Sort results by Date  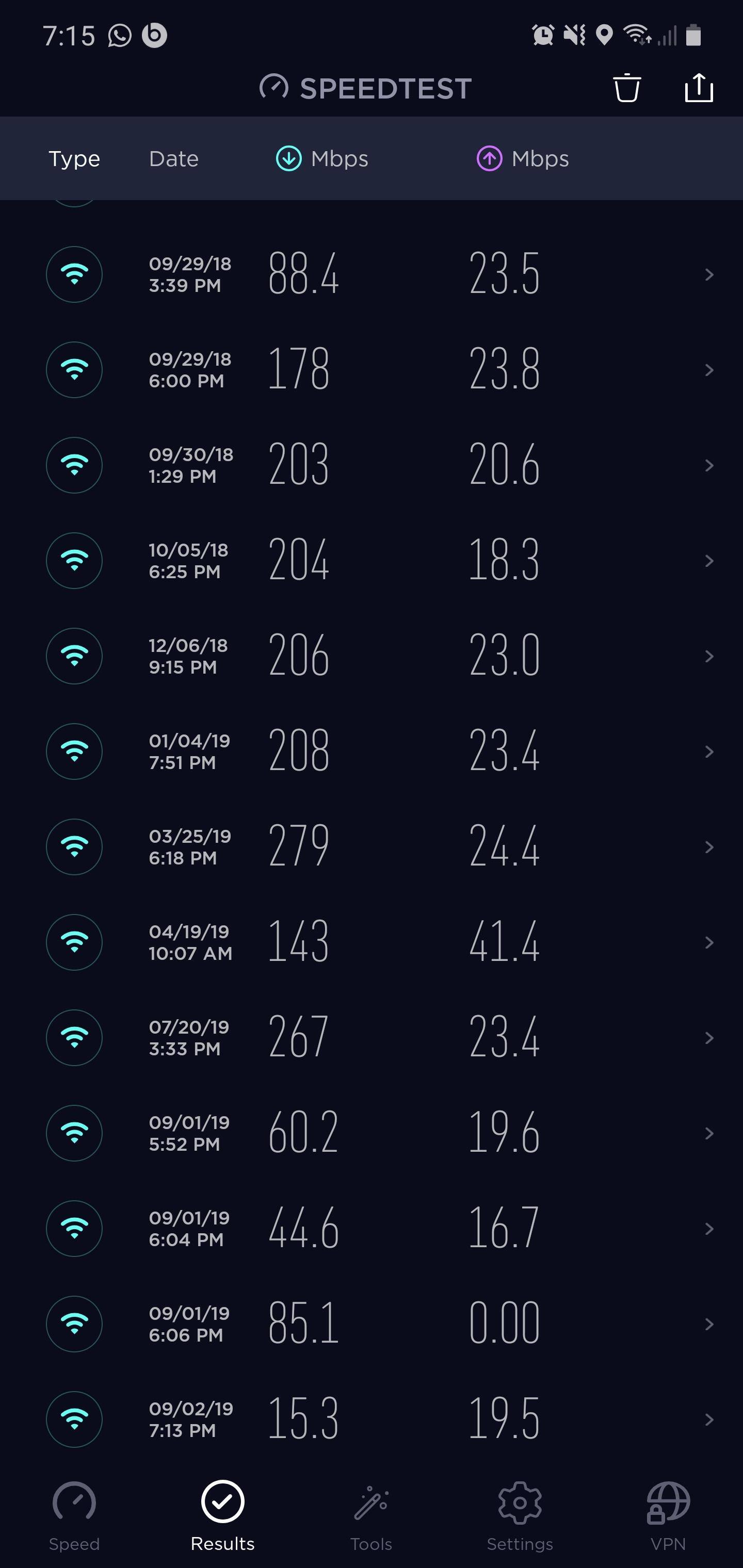tap(173, 159)
